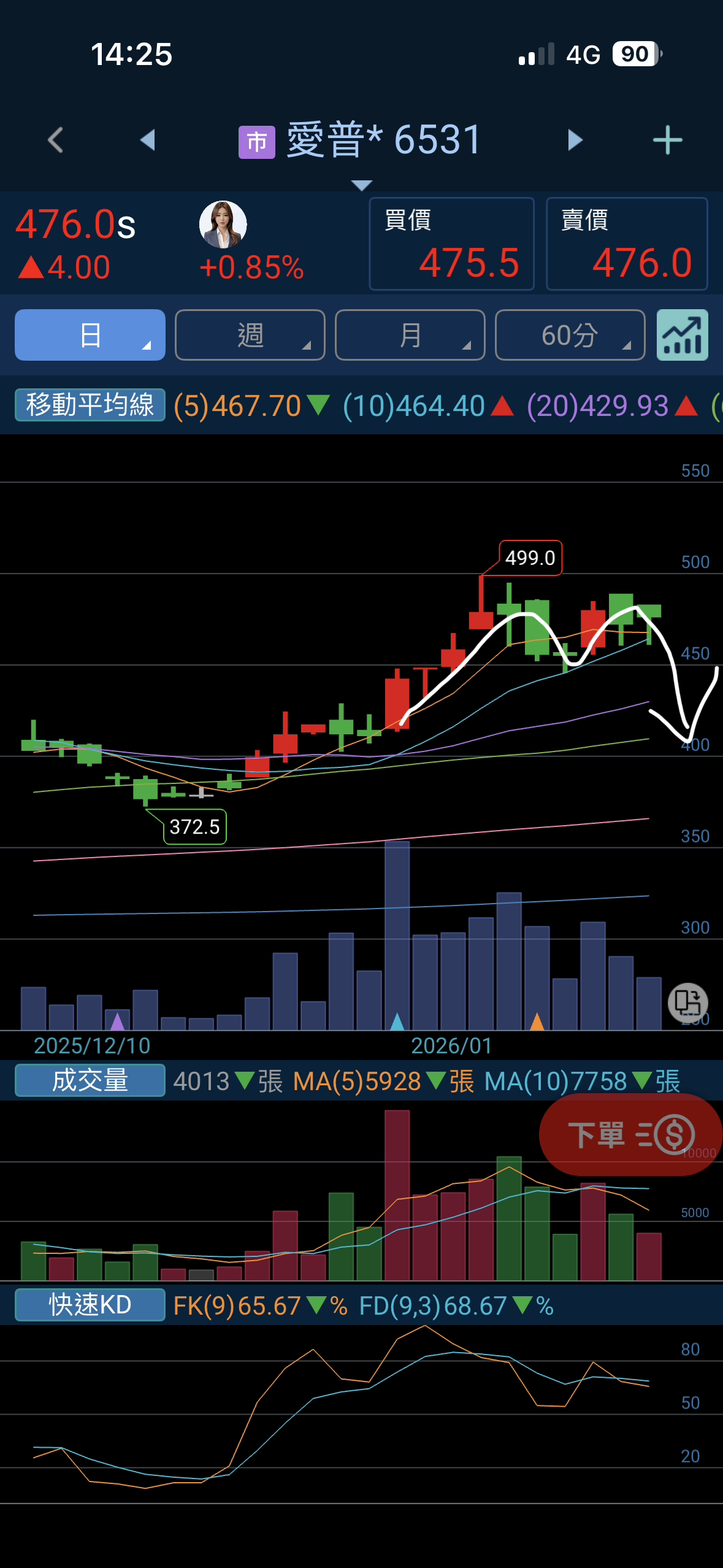Expand the stock title dropdown arrow
723x1568 pixels.
pos(362,185)
